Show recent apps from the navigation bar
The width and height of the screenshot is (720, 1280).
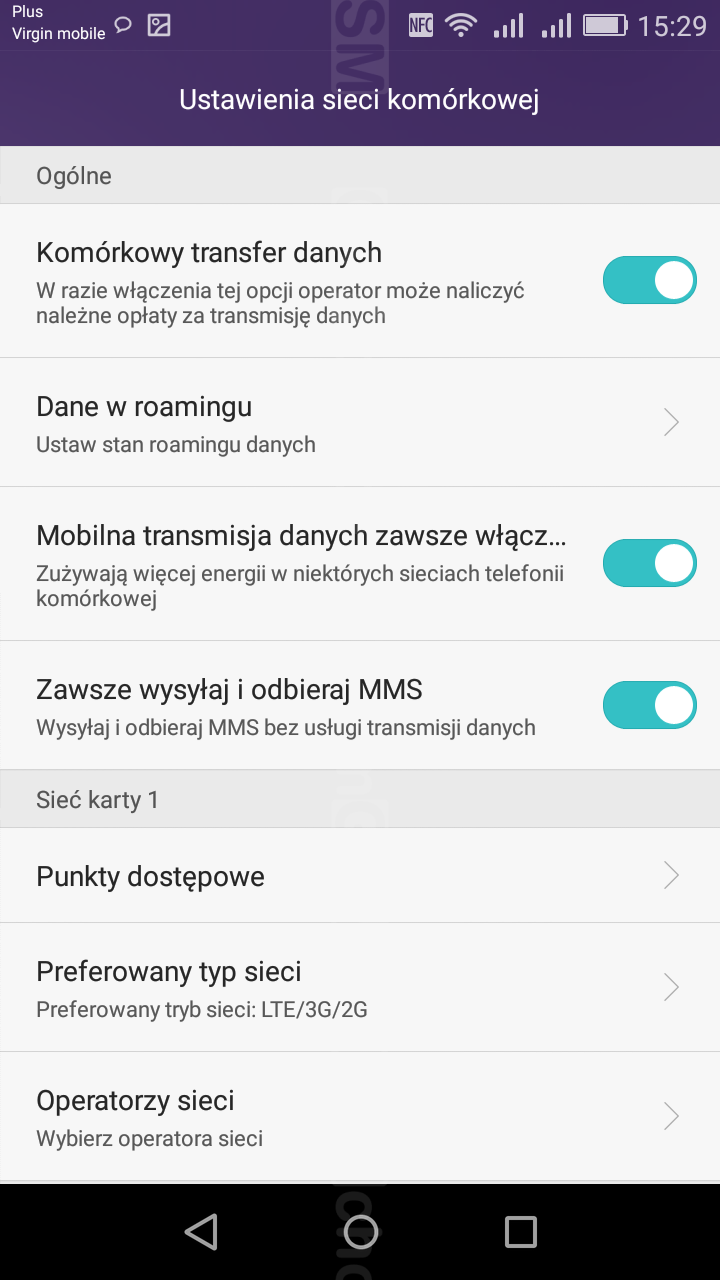(520, 1232)
